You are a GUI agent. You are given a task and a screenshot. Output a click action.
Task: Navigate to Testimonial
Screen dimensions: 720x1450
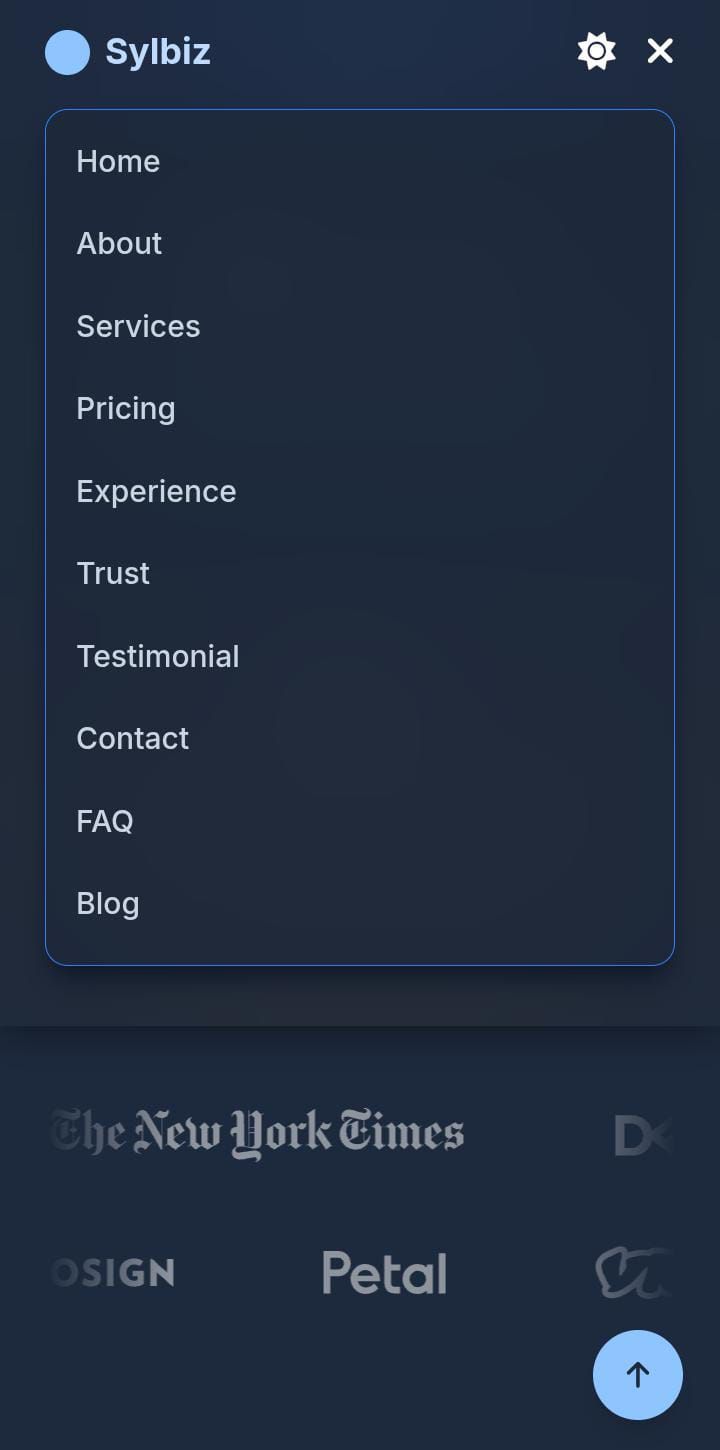[158, 656]
